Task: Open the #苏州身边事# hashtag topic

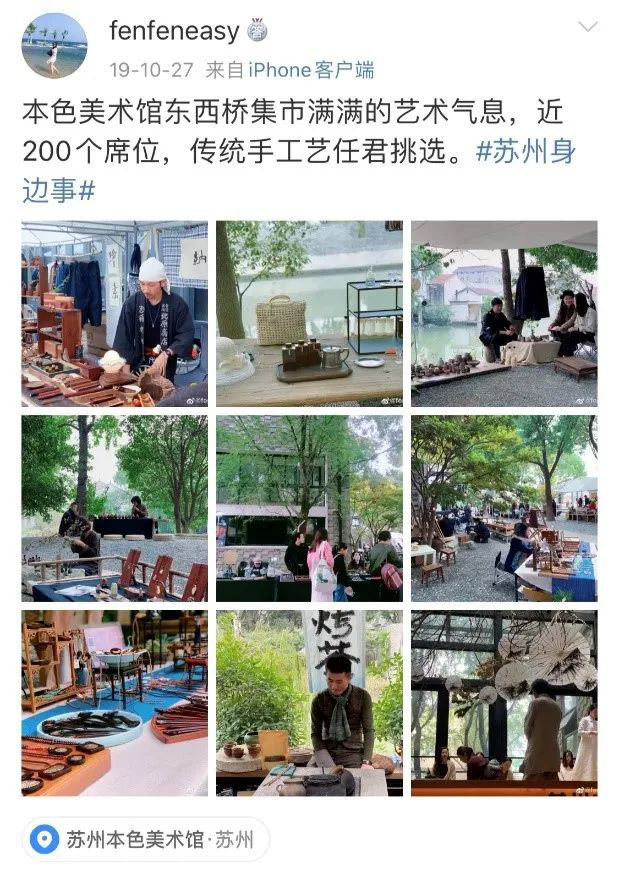Action: pyautogui.click(x=524, y=153)
